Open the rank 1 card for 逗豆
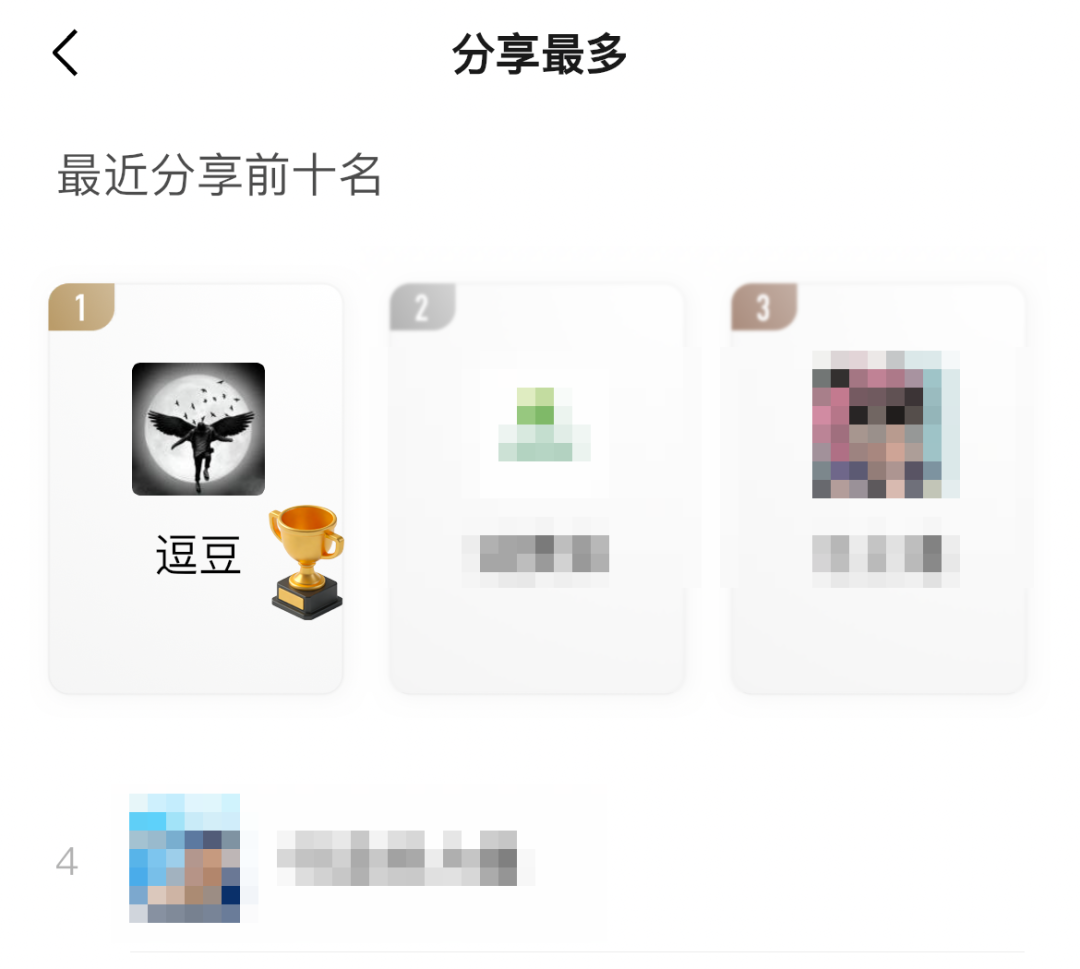The width and height of the screenshot is (1080, 969). [x=196, y=488]
